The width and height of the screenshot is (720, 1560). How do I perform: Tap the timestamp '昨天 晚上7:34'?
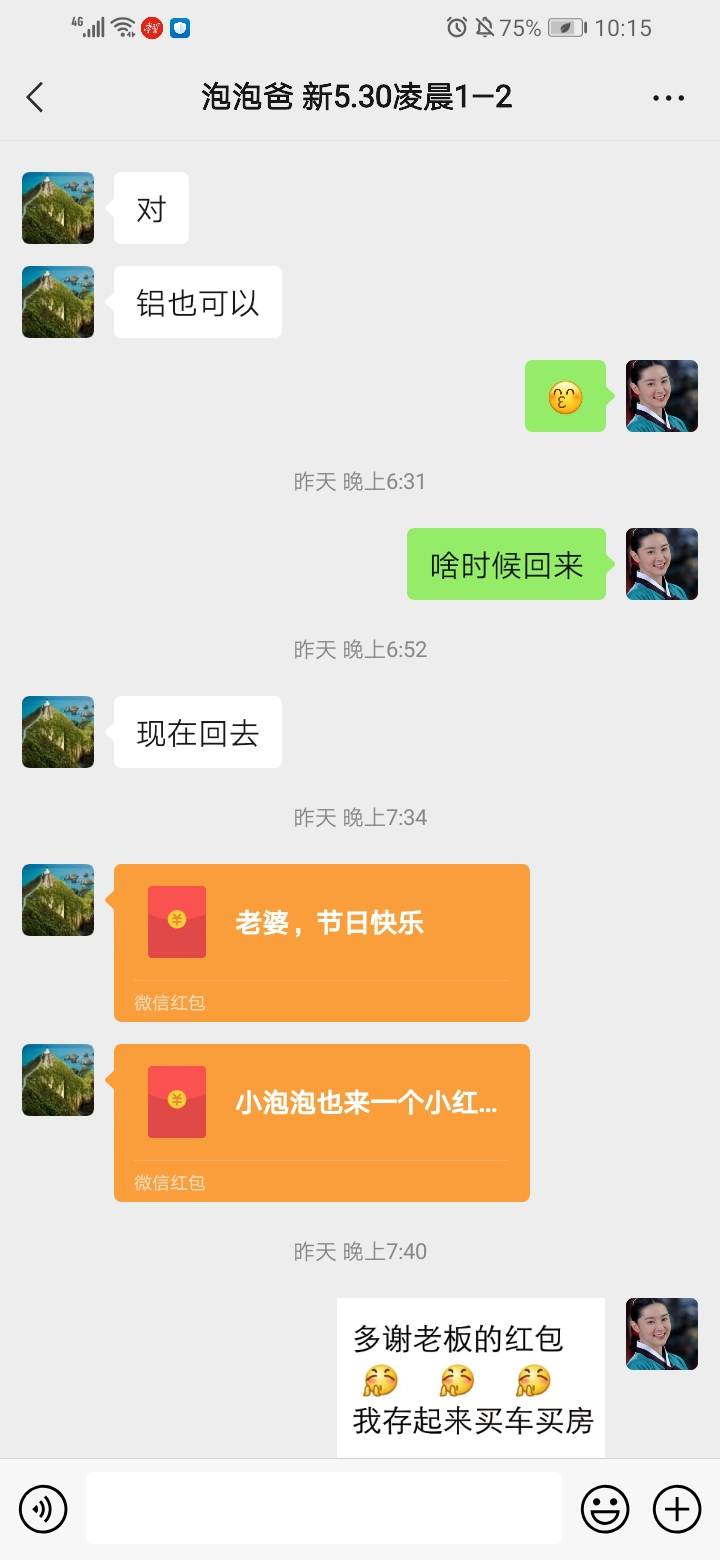360,817
